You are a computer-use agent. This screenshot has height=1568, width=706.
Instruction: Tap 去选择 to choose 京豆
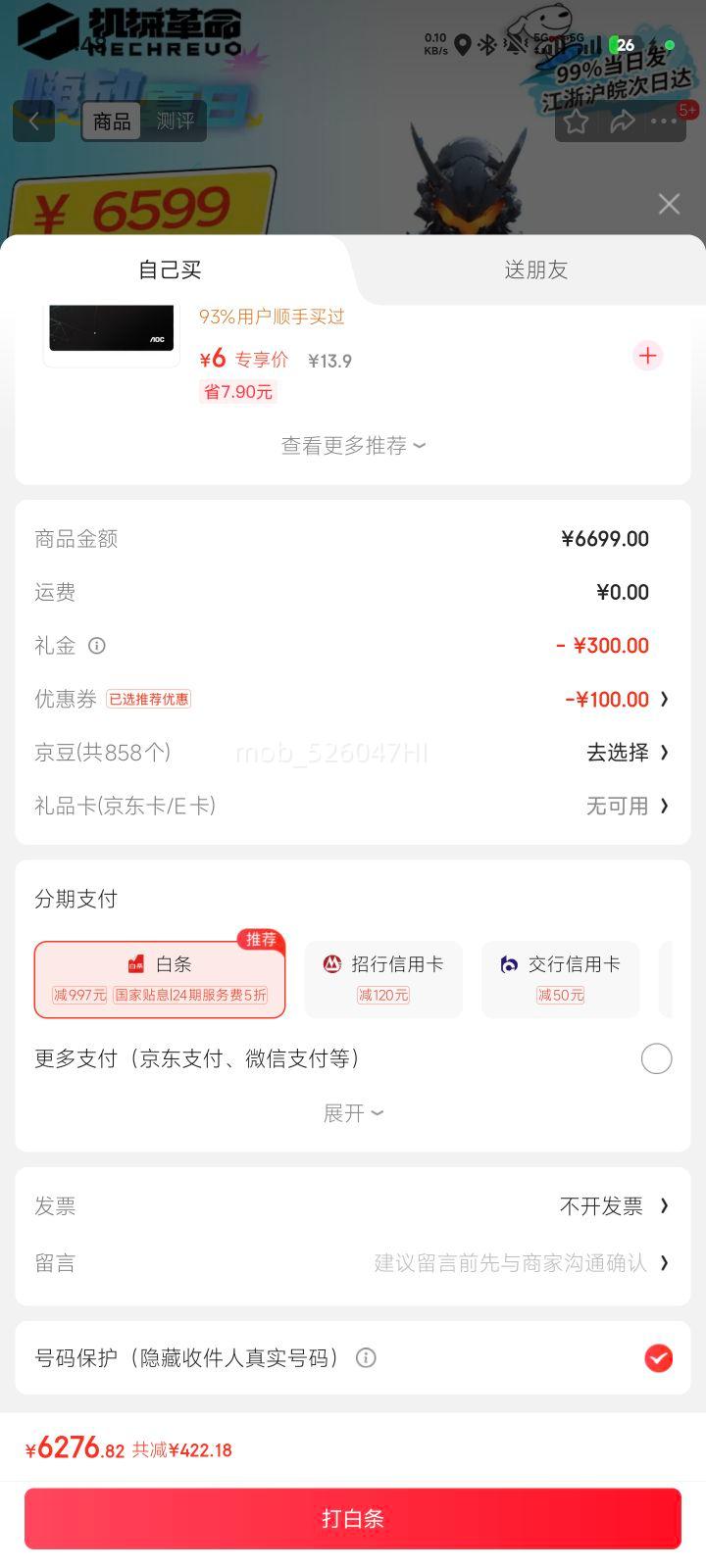[x=621, y=752]
